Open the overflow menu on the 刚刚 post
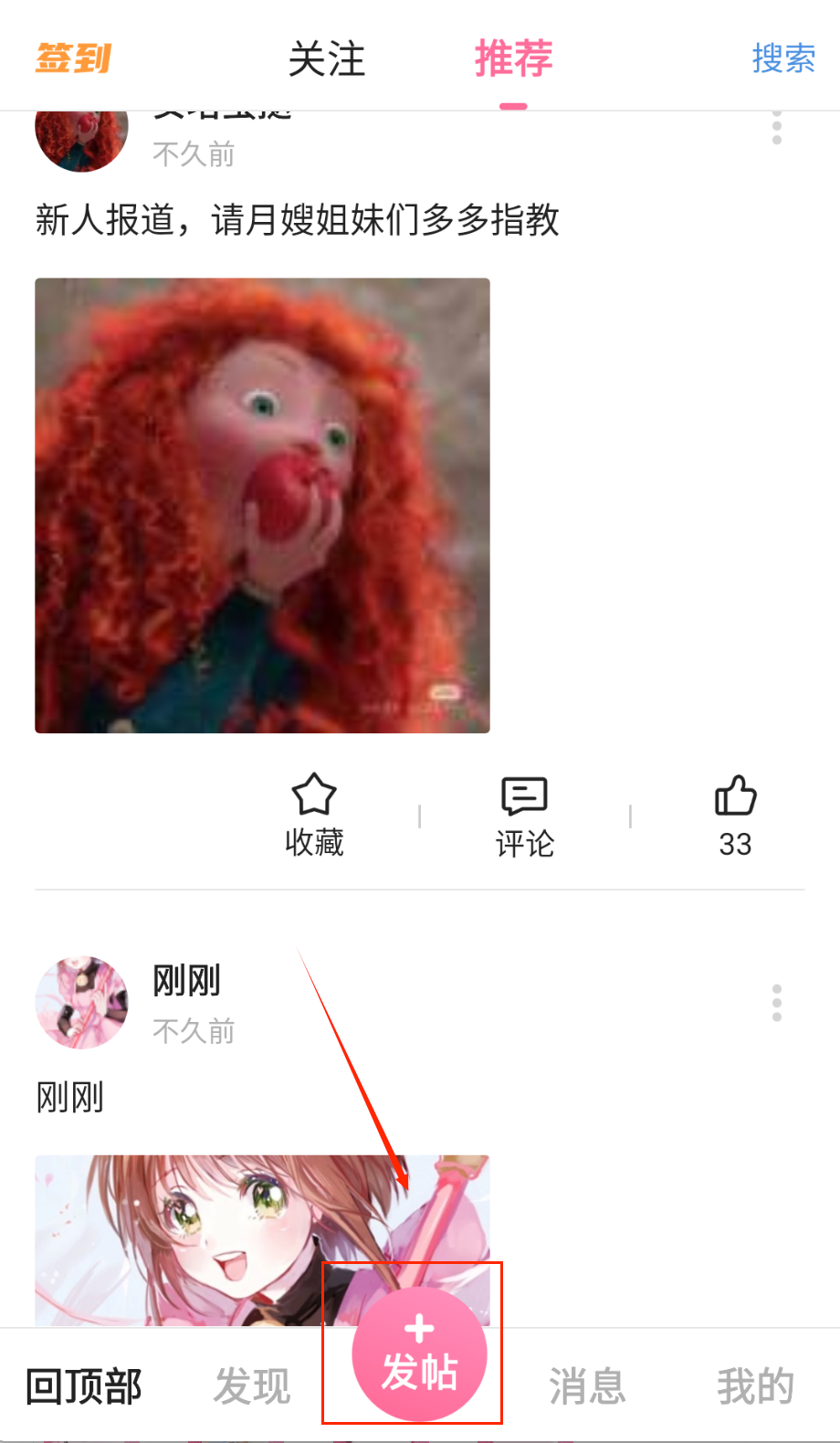The image size is (840, 1443). point(777,1003)
